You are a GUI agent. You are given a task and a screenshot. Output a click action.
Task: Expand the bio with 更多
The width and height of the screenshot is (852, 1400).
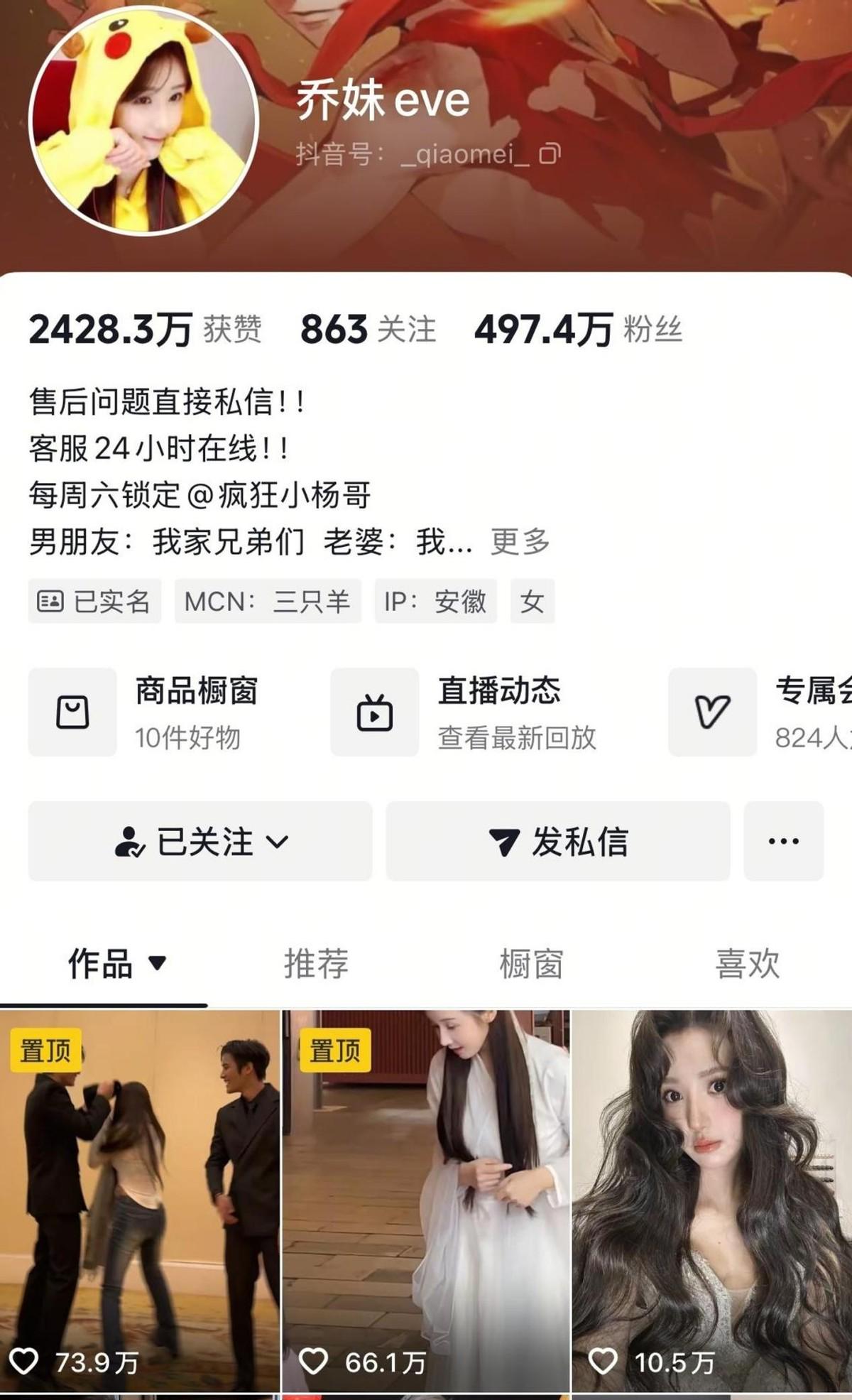pyautogui.click(x=520, y=542)
